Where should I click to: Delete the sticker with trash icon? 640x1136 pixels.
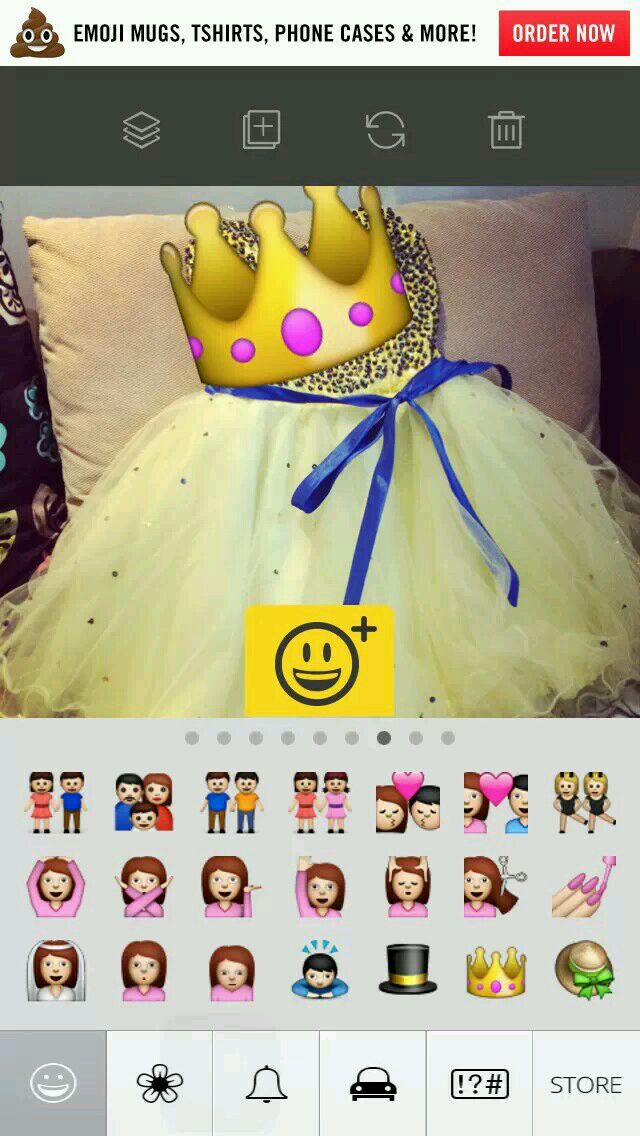pyautogui.click(x=506, y=130)
